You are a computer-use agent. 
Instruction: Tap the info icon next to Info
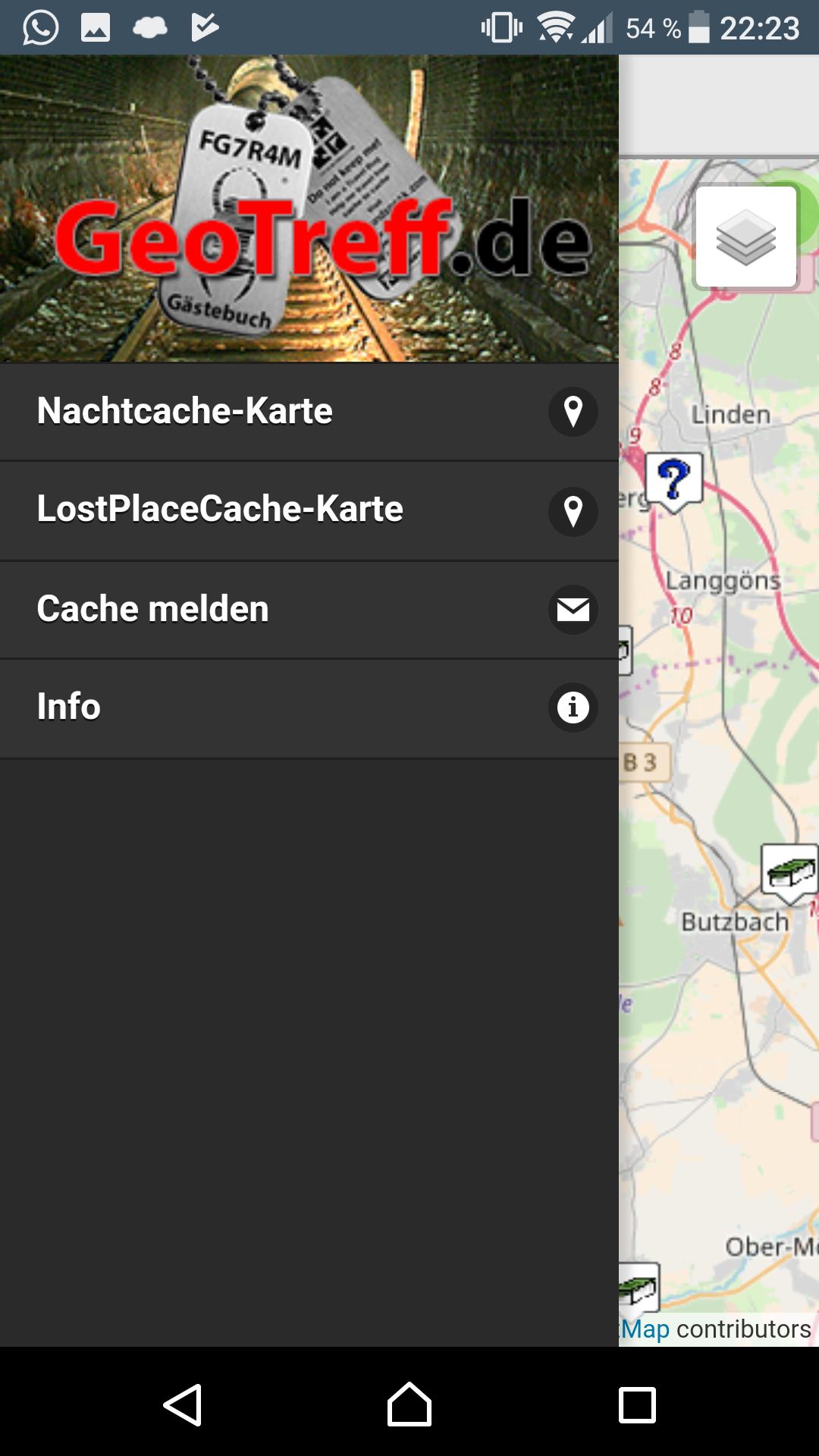[x=573, y=708]
